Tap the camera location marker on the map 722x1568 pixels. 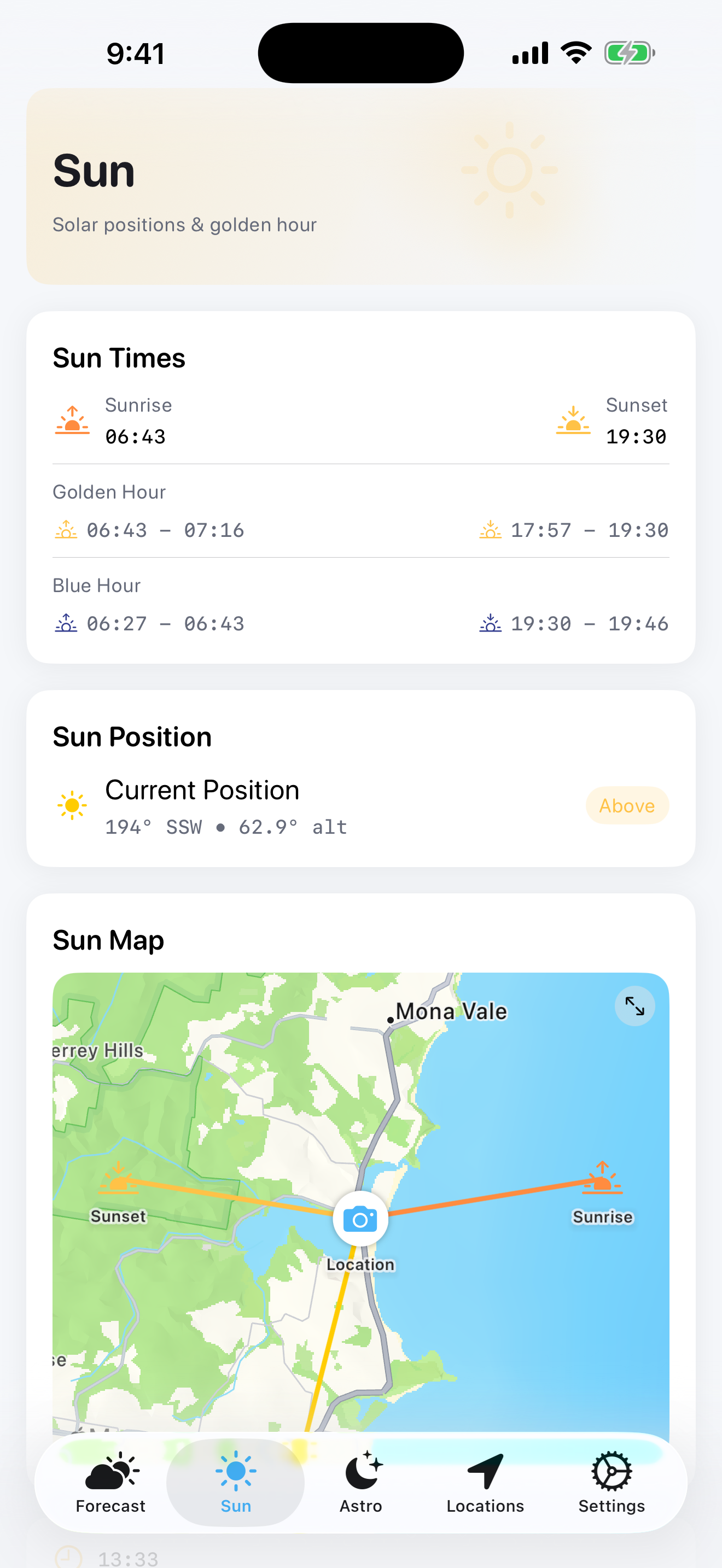360,1218
